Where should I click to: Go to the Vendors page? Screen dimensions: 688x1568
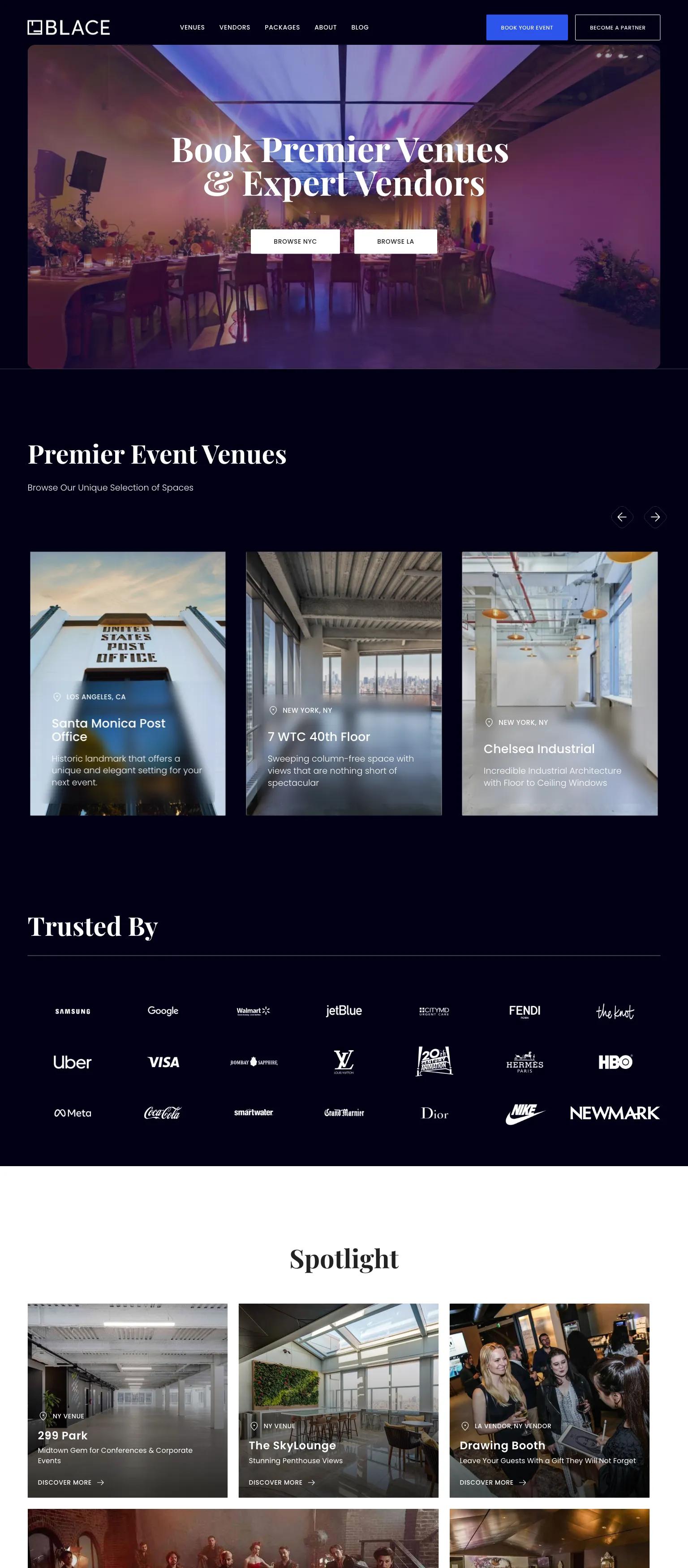click(234, 27)
